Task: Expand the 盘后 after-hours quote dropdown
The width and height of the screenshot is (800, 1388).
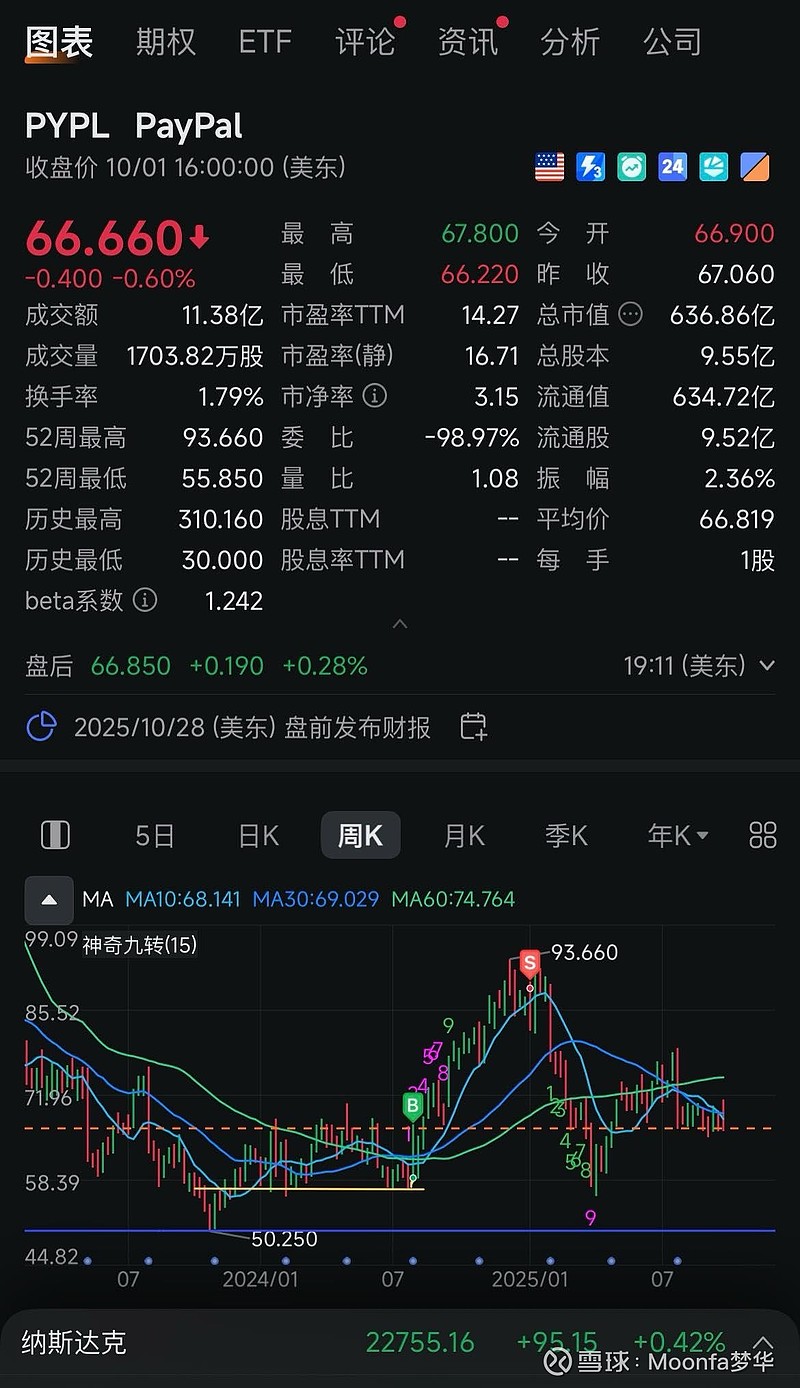Action: coord(767,665)
